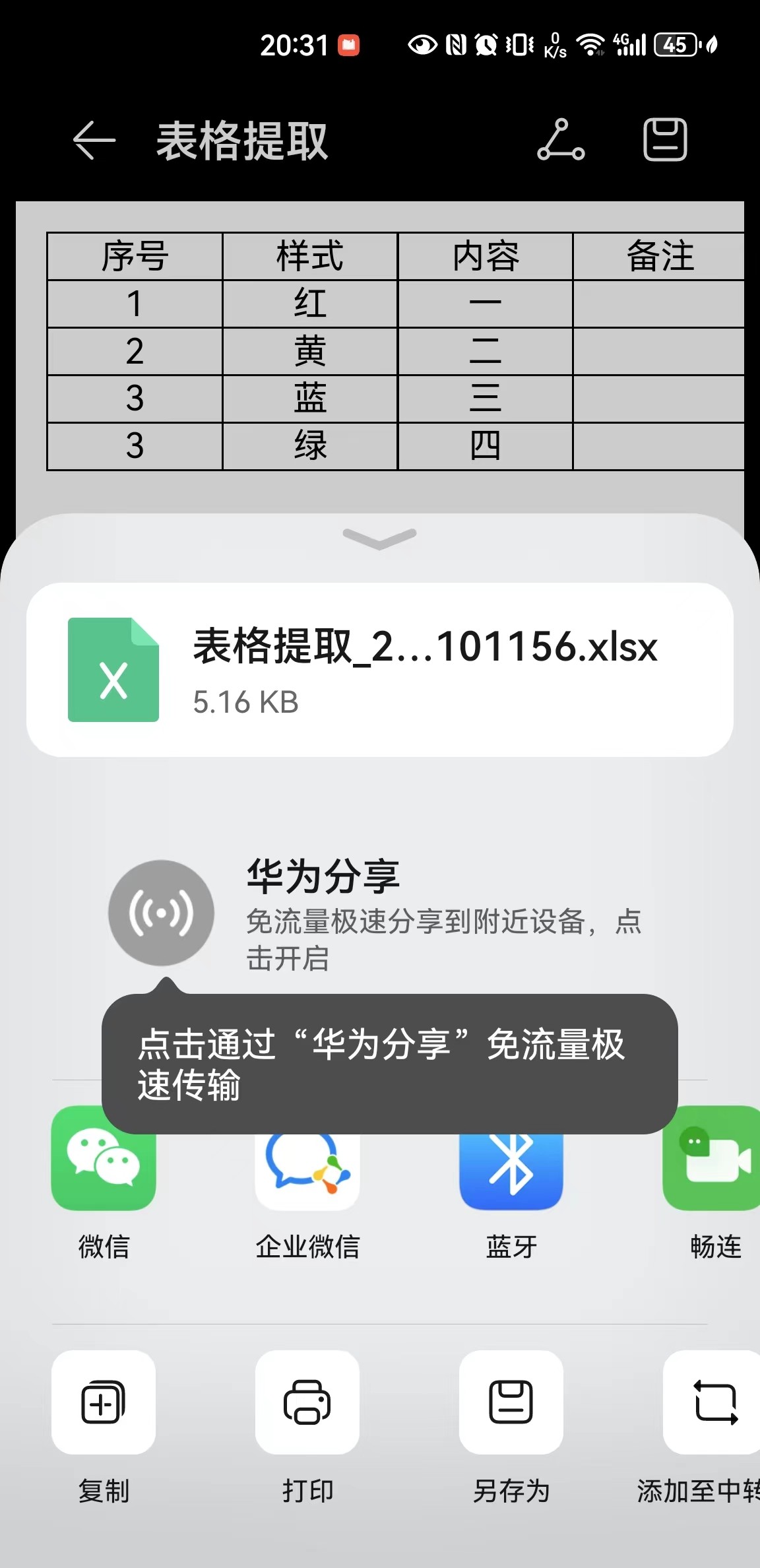Collapse the share sheet with the down chevron

click(379, 538)
